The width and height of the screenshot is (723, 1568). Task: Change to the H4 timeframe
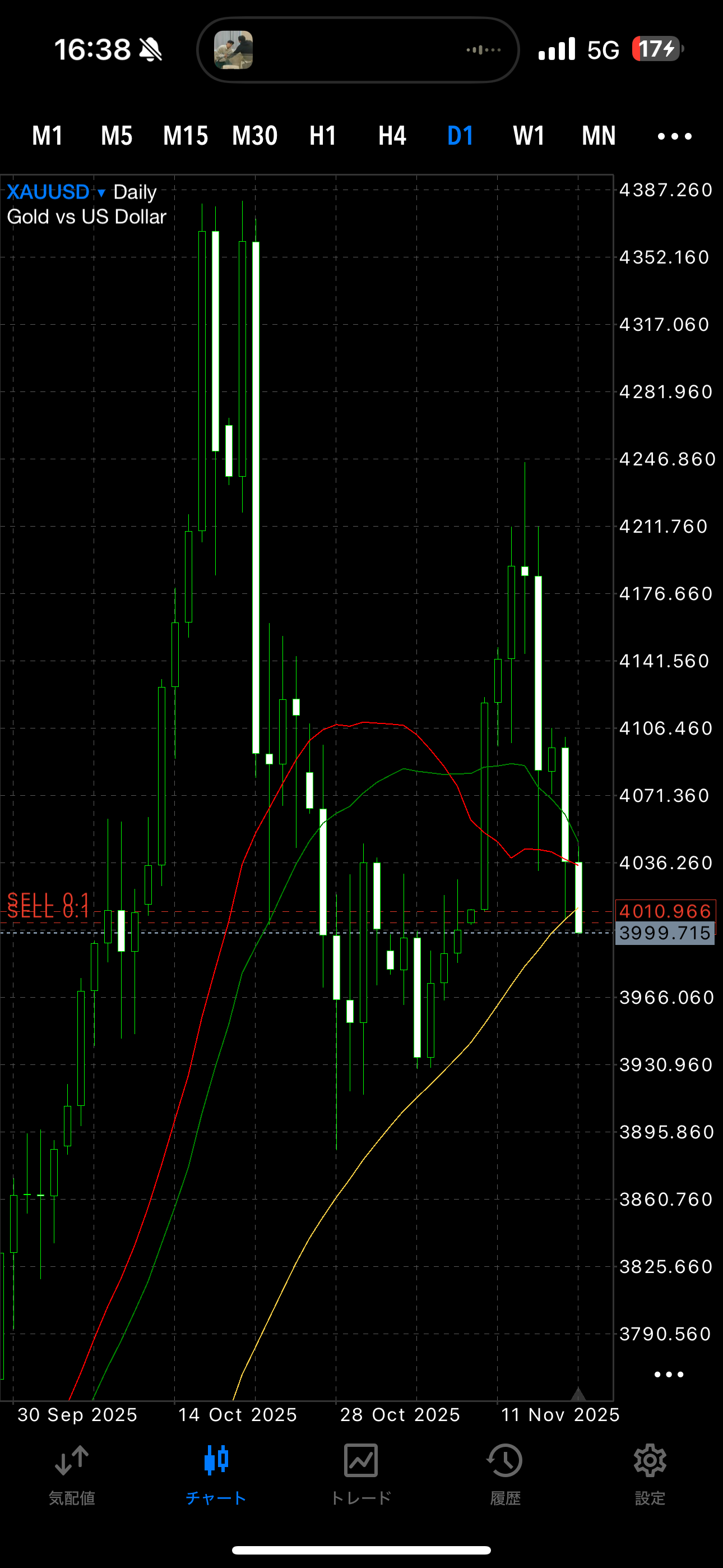pos(392,136)
